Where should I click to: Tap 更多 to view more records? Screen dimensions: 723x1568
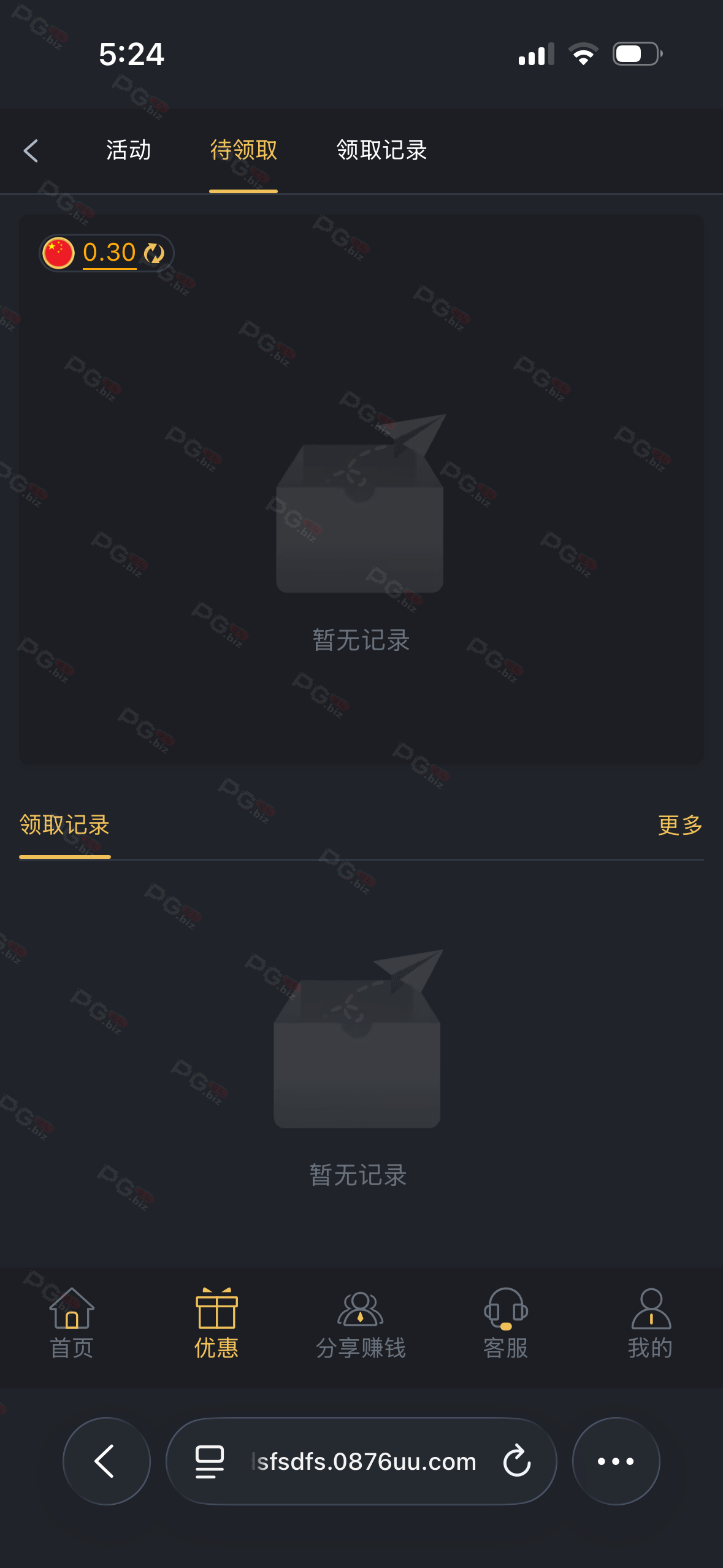point(679,825)
